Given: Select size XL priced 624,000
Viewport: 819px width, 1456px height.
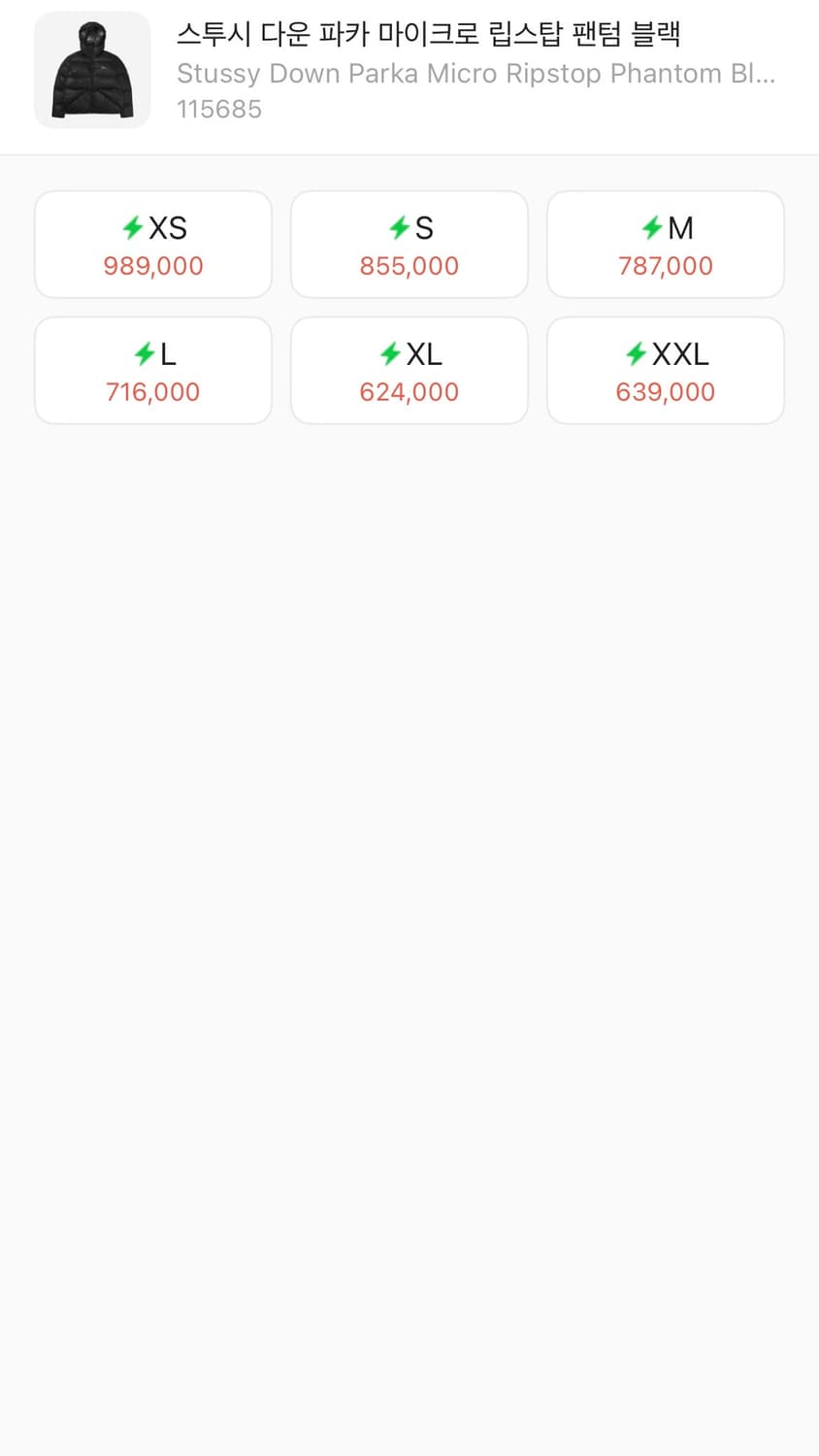Looking at the screenshot, I should [x=409, y=370].
